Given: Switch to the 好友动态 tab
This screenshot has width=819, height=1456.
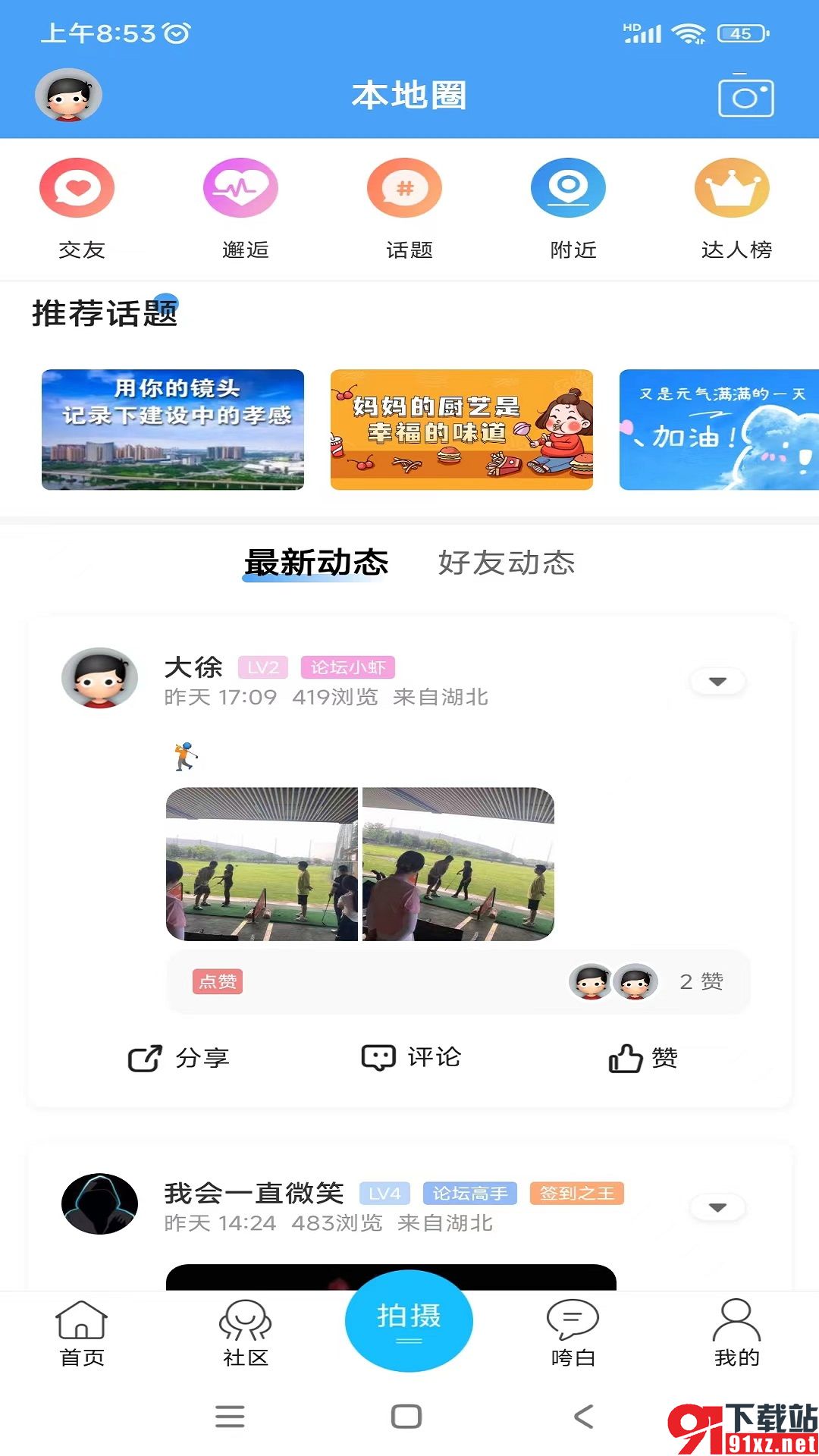Looking at the screenshot, I should point(507,563).
